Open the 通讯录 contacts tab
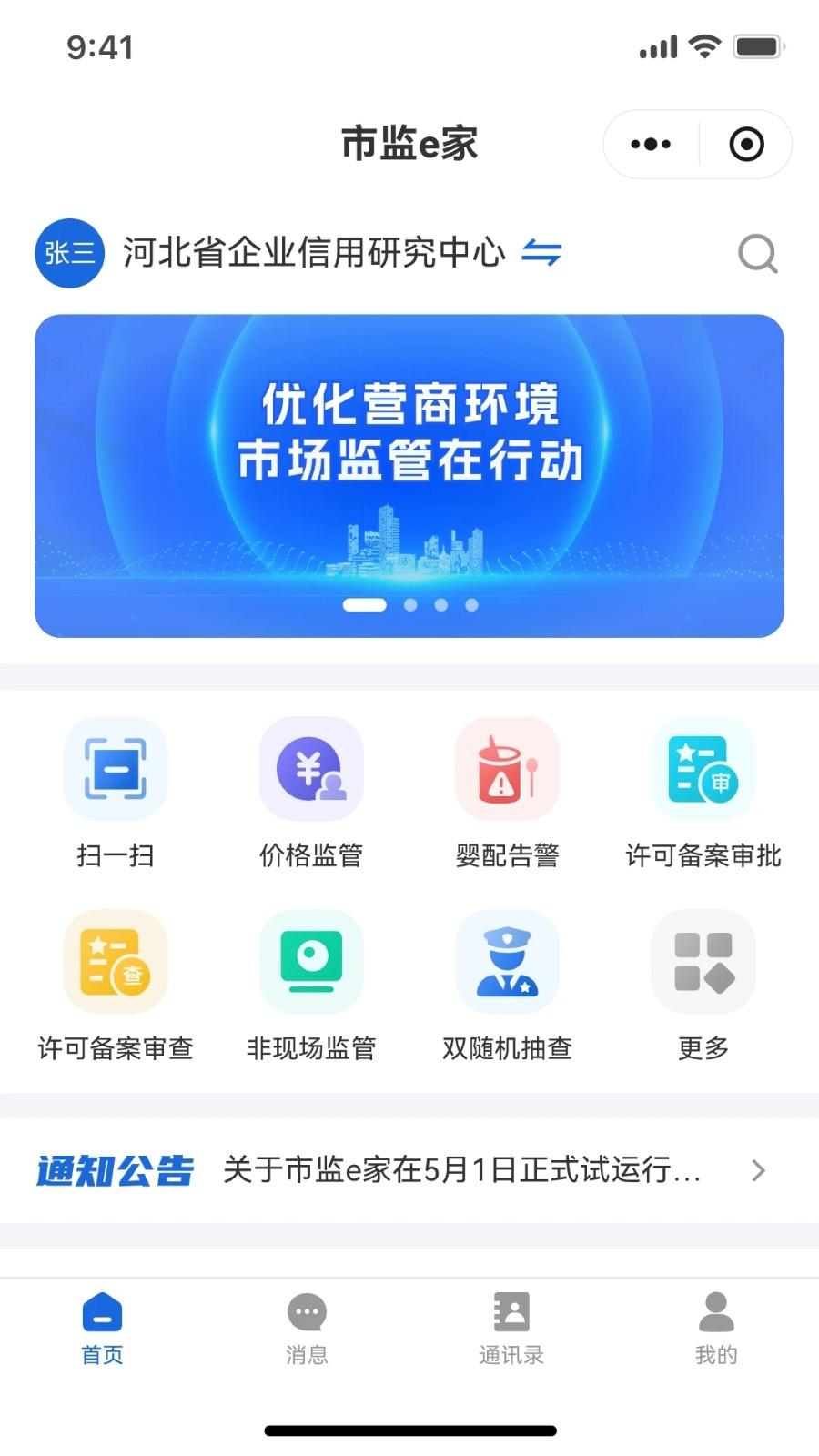This screenshot has width=819, height=1456. tap(511, 1329)
